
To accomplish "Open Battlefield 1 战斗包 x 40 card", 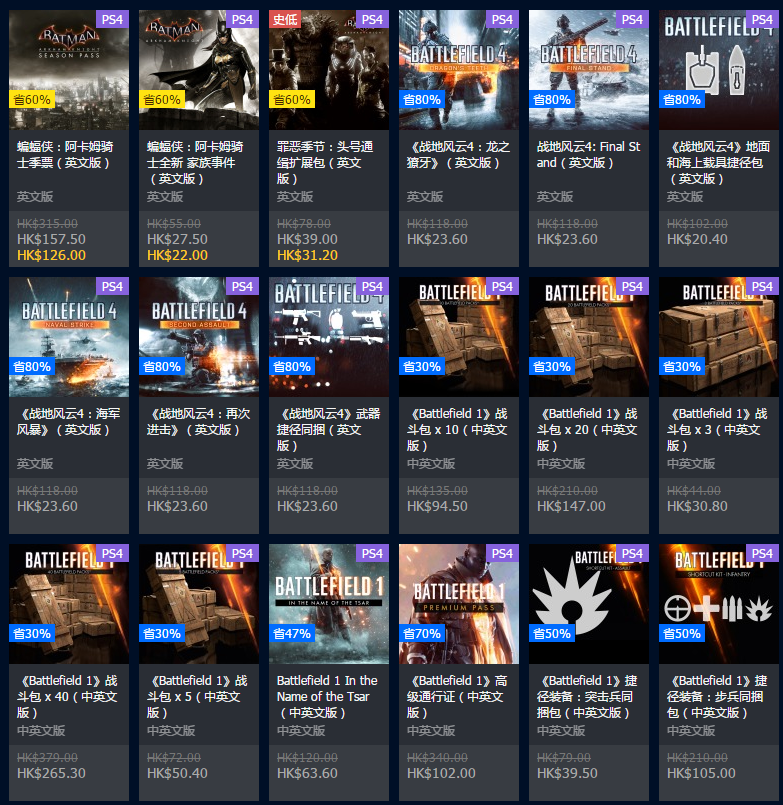I will [68, 604].
